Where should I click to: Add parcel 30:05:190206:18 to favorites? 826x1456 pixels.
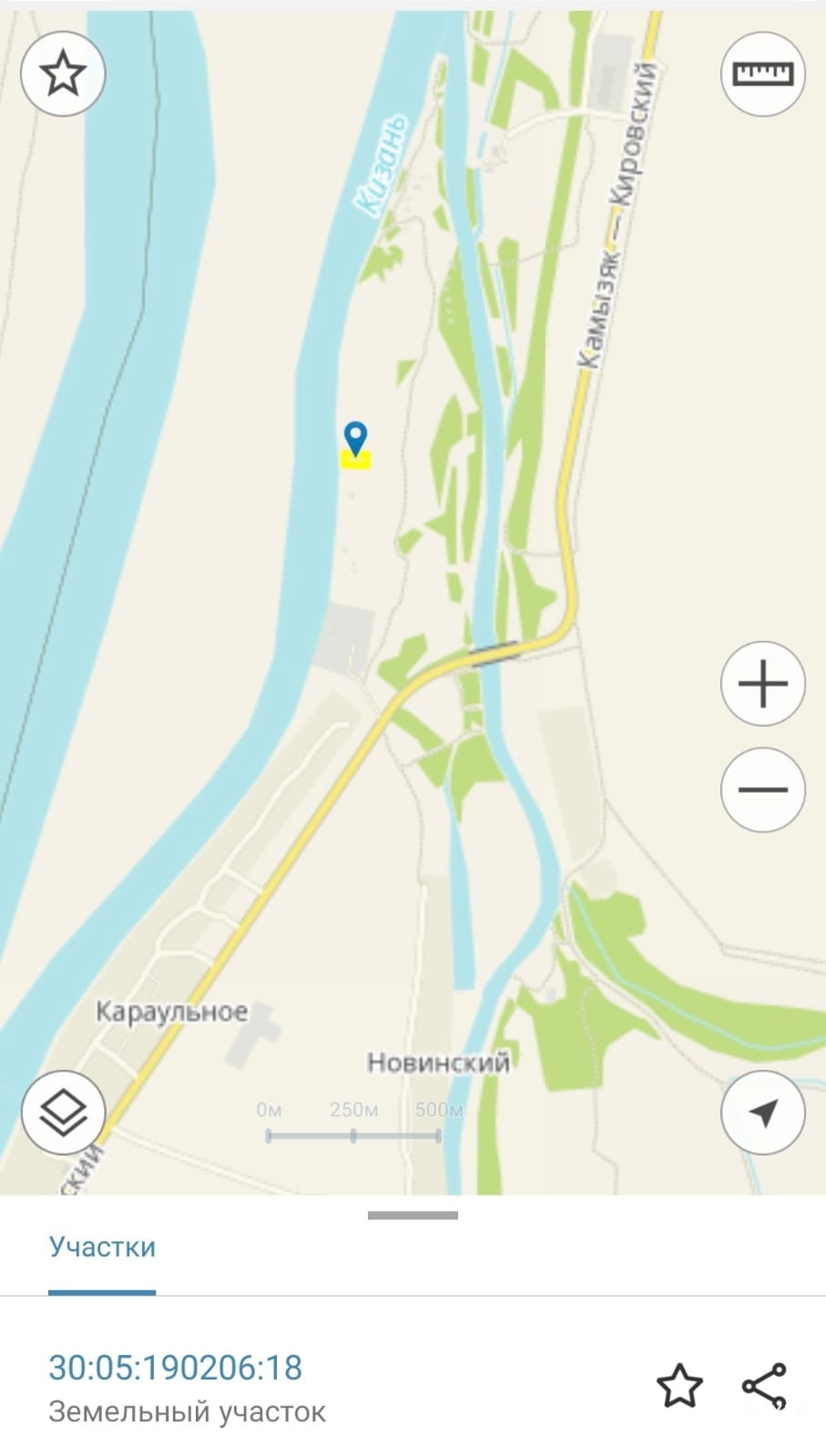(x=679, y=1386)
